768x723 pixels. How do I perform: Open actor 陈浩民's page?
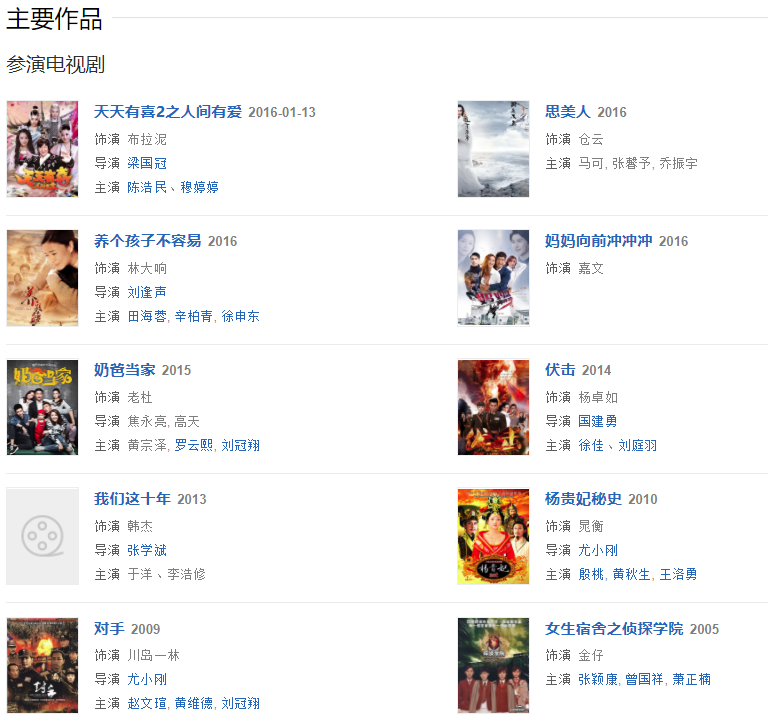[x=147, y=187]
